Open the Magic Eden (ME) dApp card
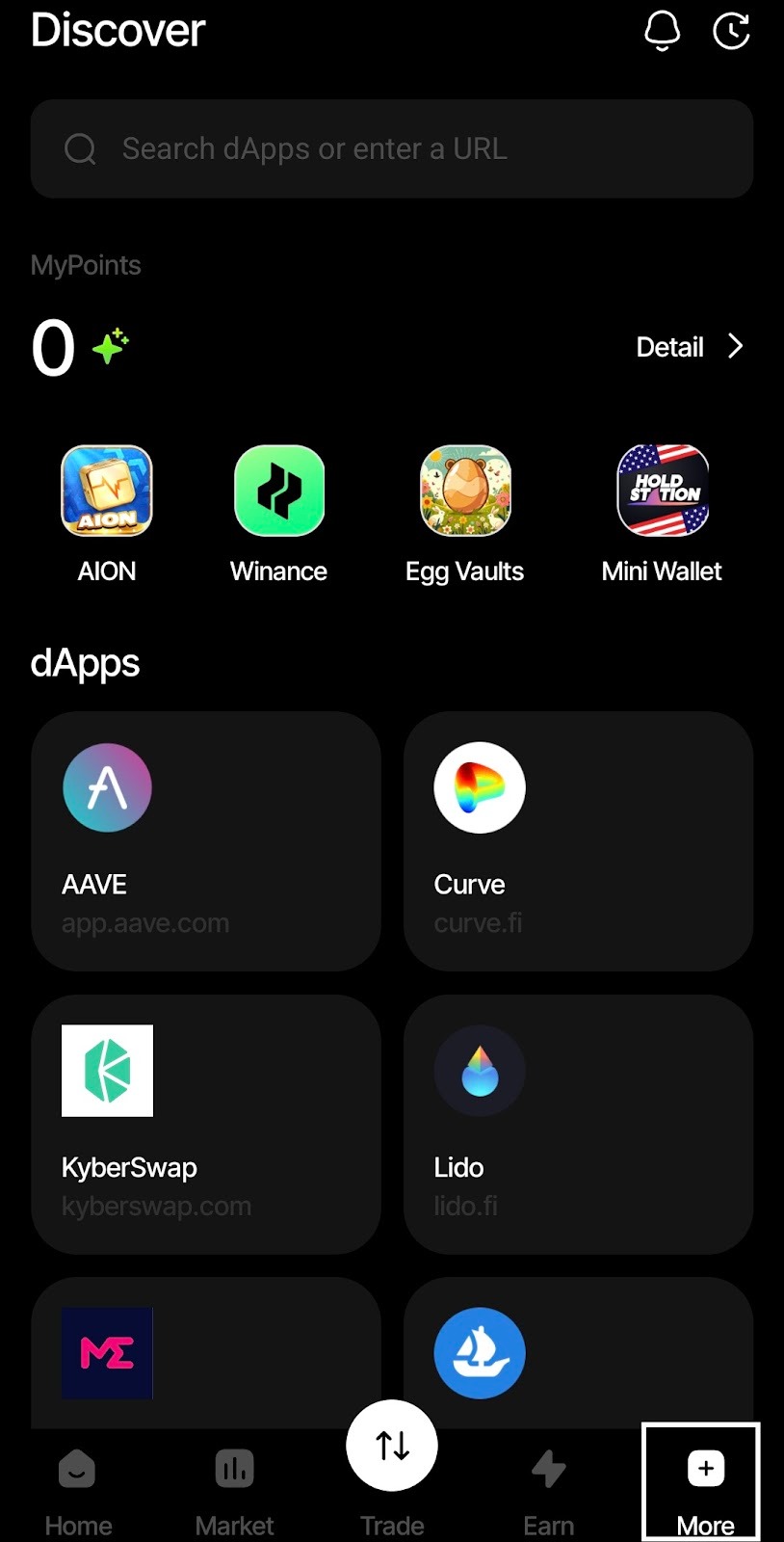The width and height of the screenshot is (784, 1542). 206,1353
